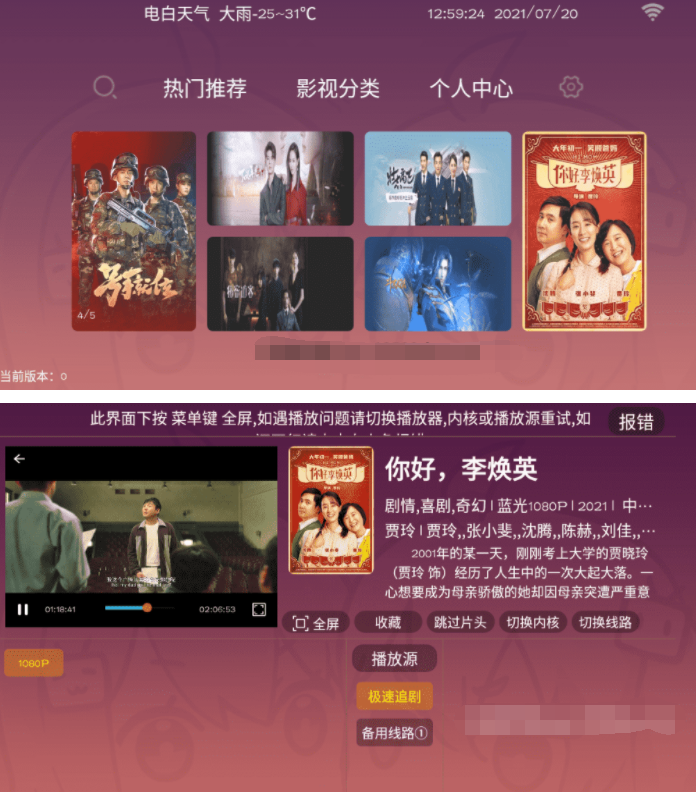Switch to 影视分类 tab

pos(338,88)
